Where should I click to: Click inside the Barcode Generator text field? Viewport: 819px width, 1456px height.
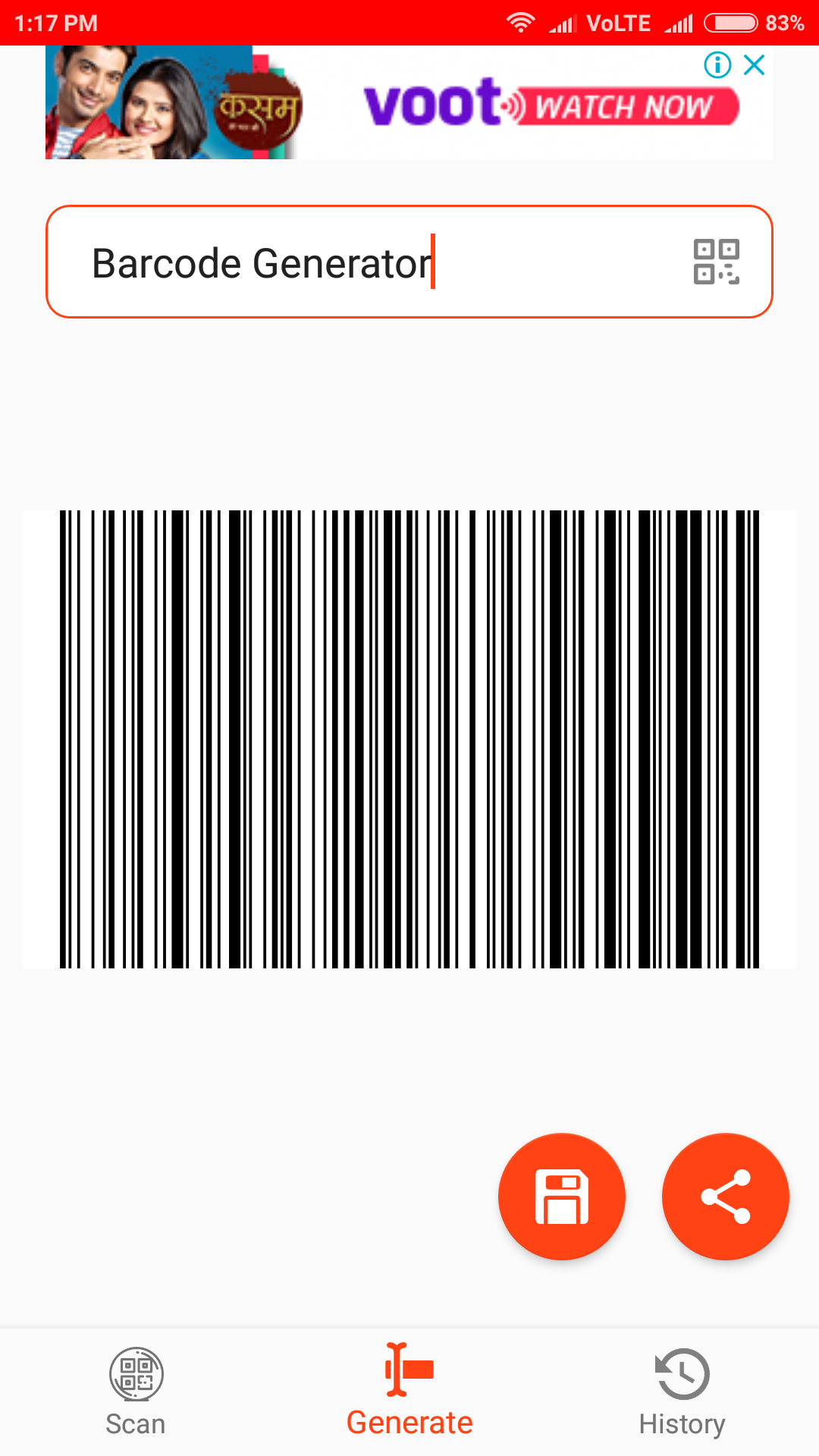click(x=303, y=262)
